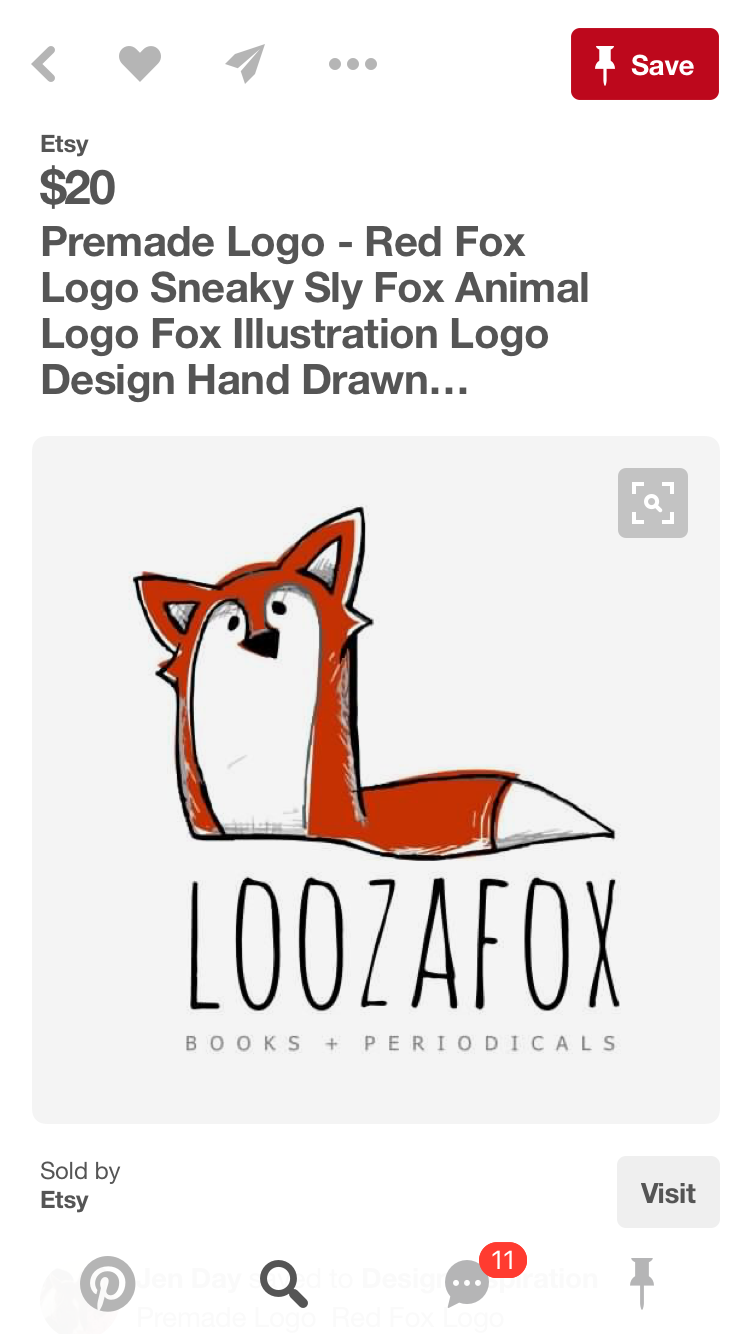Like this pin with the heart icon
This screenshot has width=750, height=1334.
[x=140, y=64]
